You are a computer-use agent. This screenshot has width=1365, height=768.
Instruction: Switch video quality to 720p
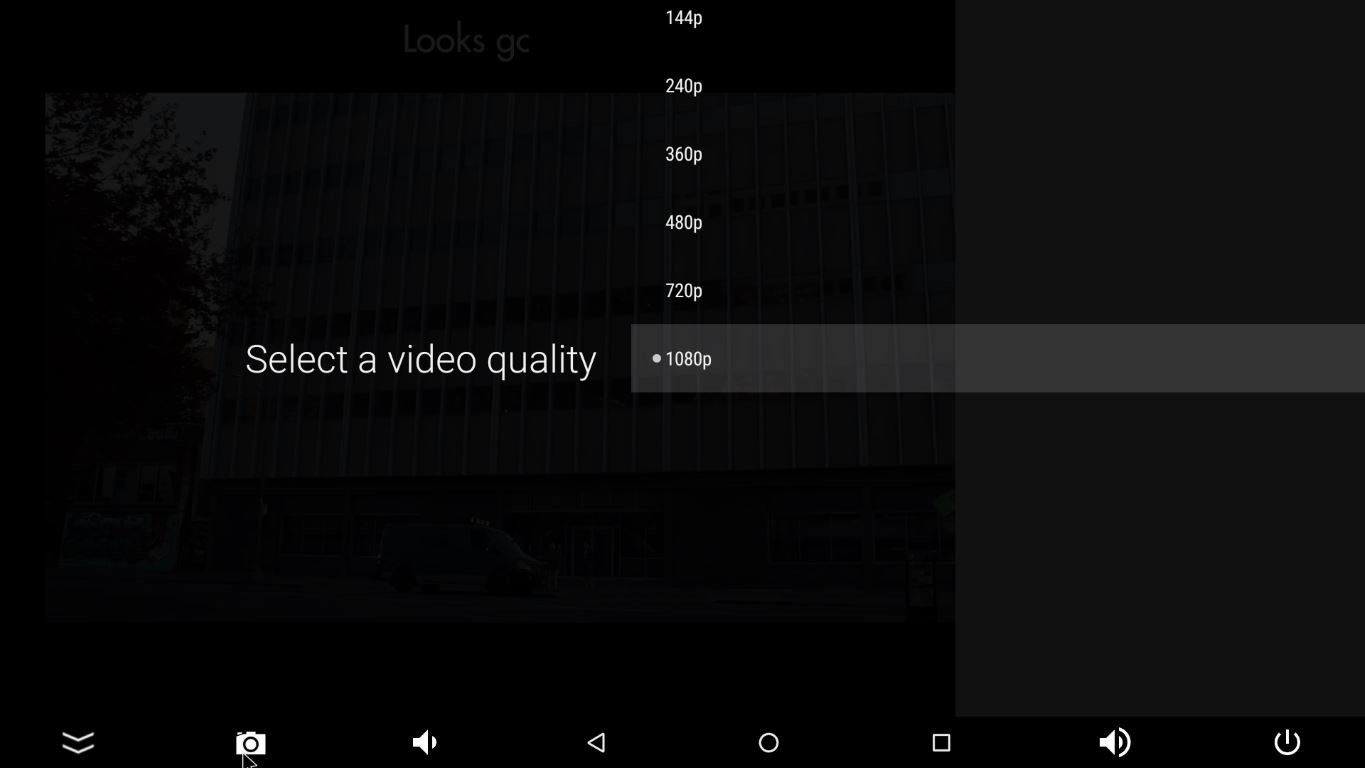pyautogui.click(x=684, y=291)
